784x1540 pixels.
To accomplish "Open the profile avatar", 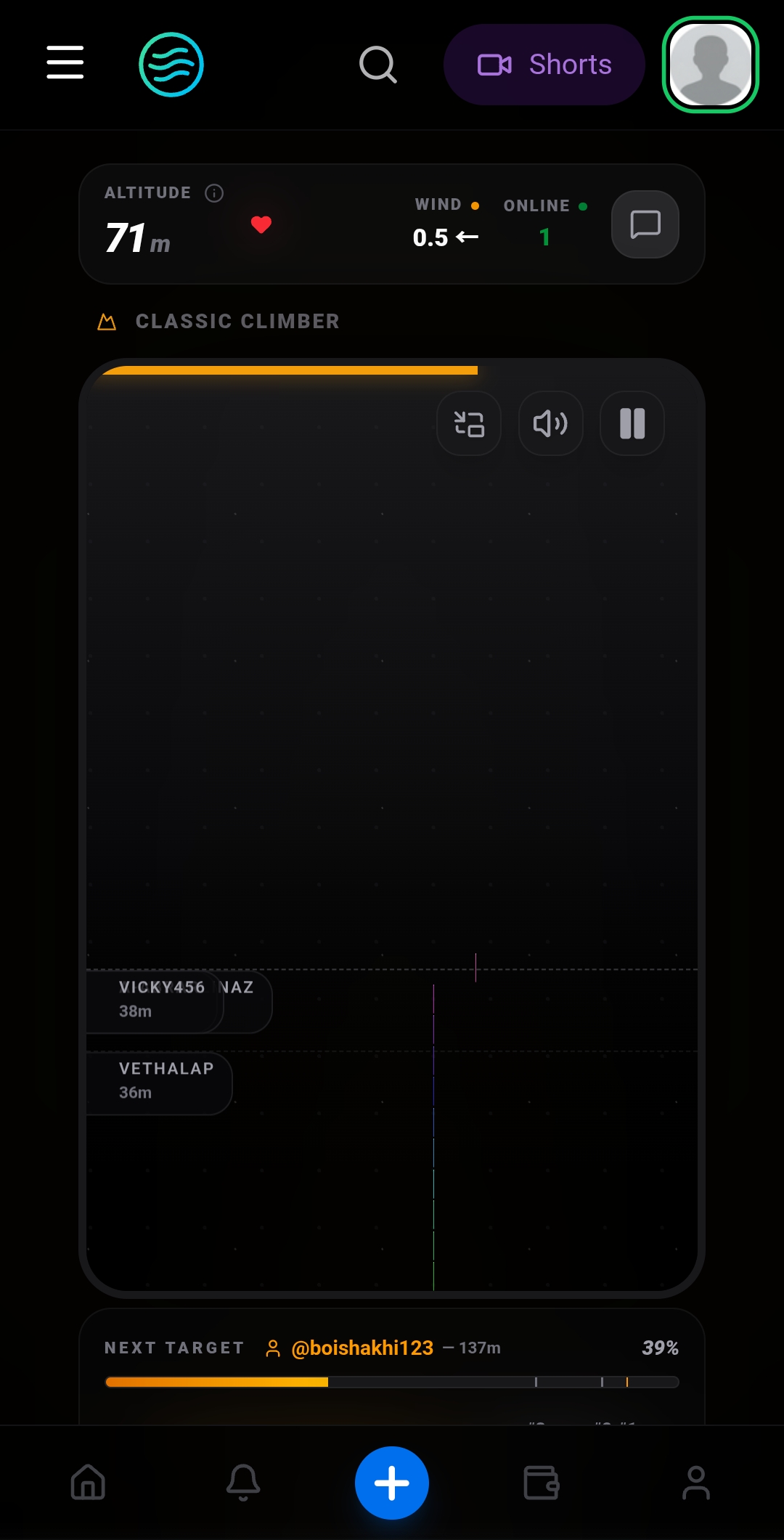I will 711,65.
